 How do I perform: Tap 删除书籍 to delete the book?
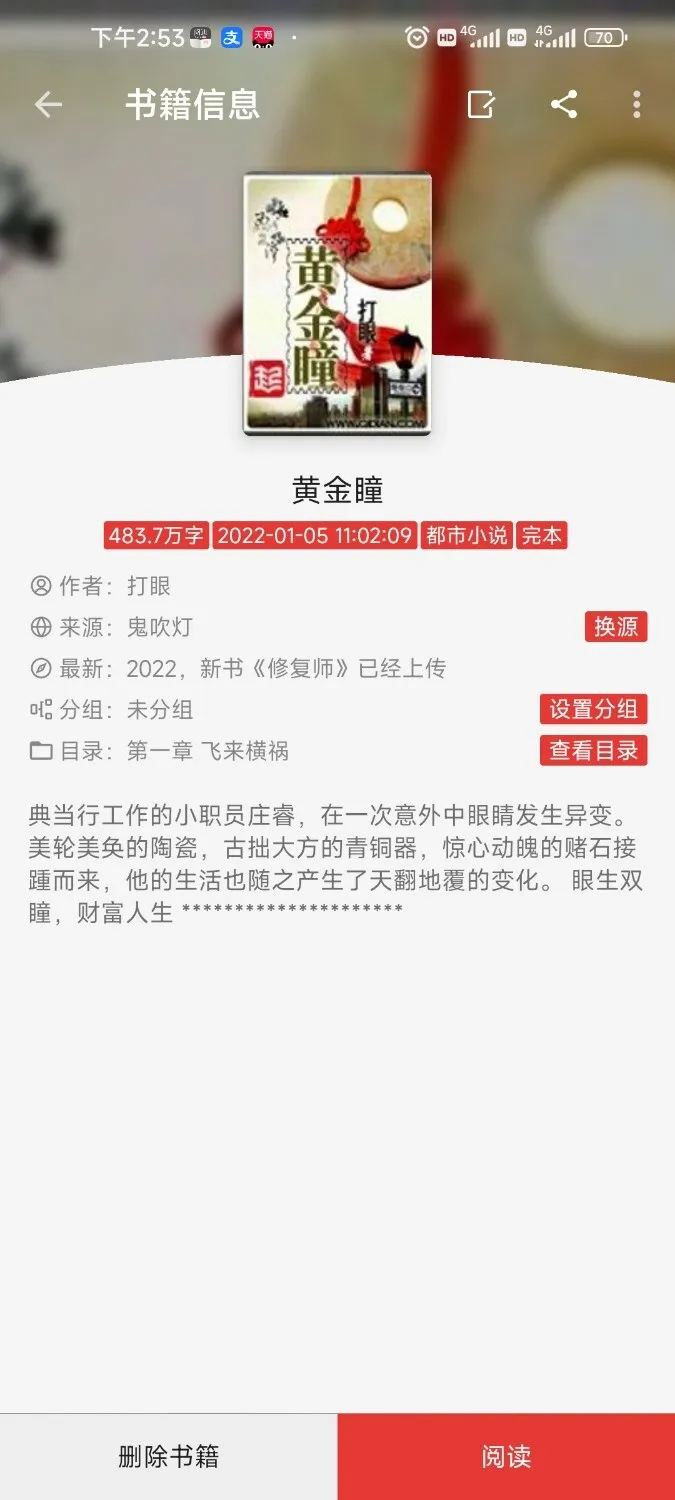pyautogui.click(x=168, y=1456)
